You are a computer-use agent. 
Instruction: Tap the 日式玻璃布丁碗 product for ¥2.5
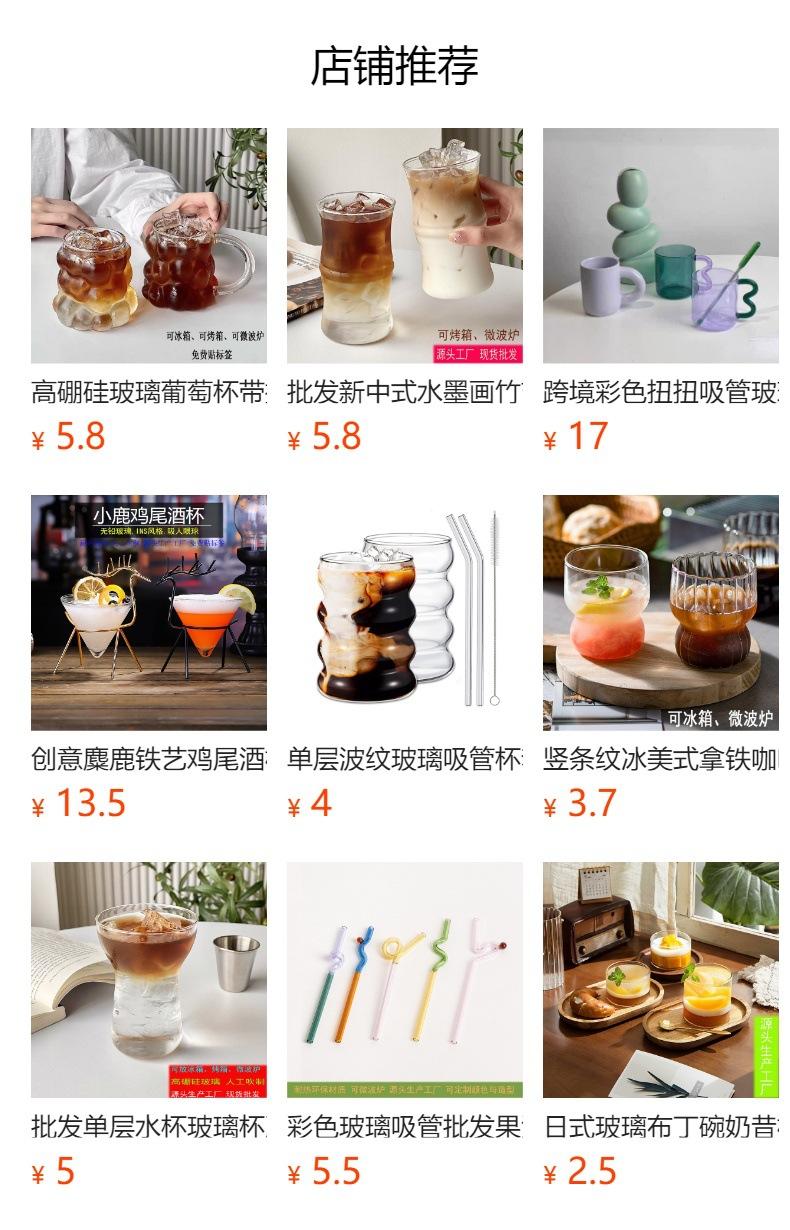[x=661, y=1025]
